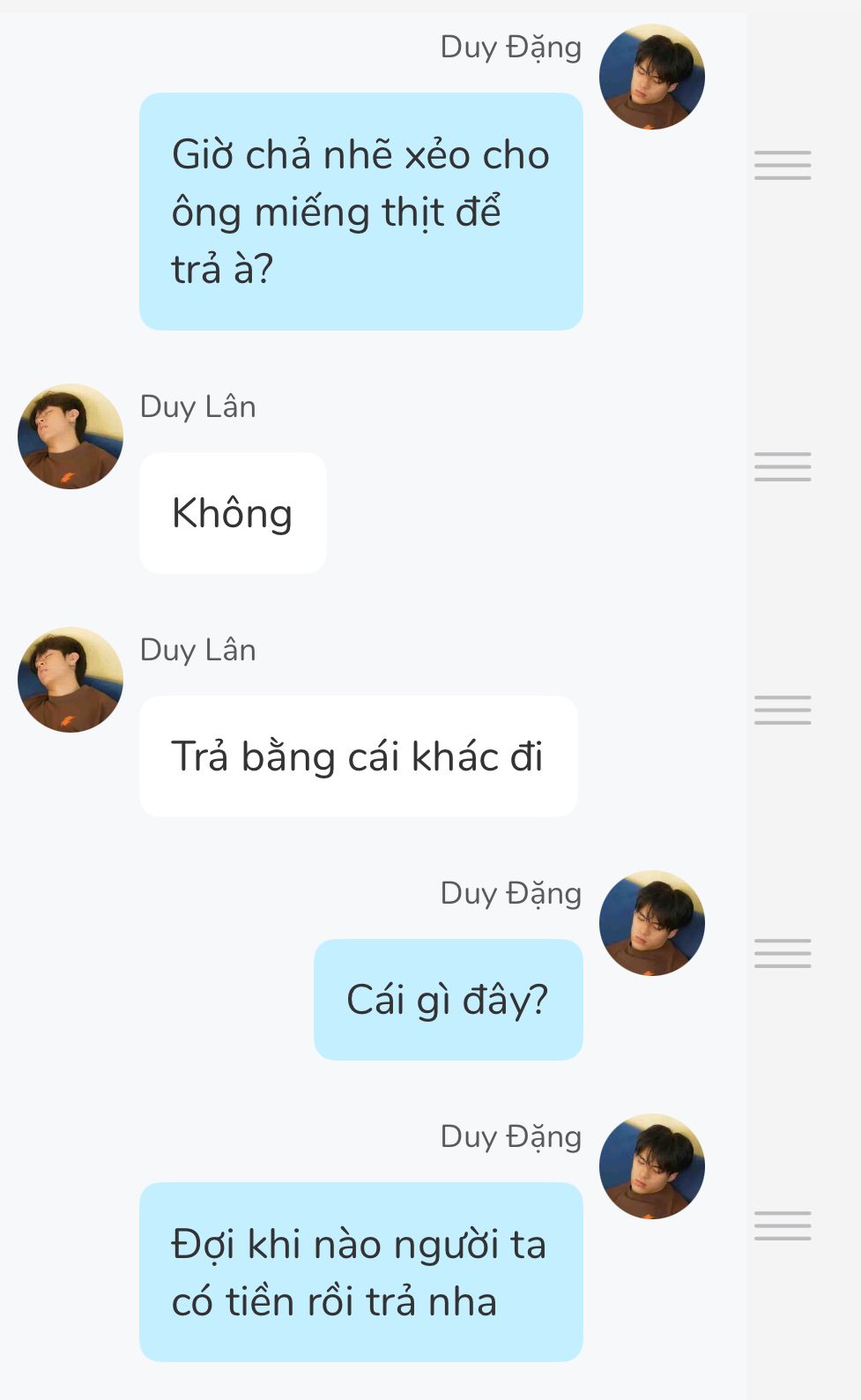Tap the handle beside "Giờ chả nhẽ xẻo cho ông"
Viewport: 861px width, 1400px height.
click(783, 165)
